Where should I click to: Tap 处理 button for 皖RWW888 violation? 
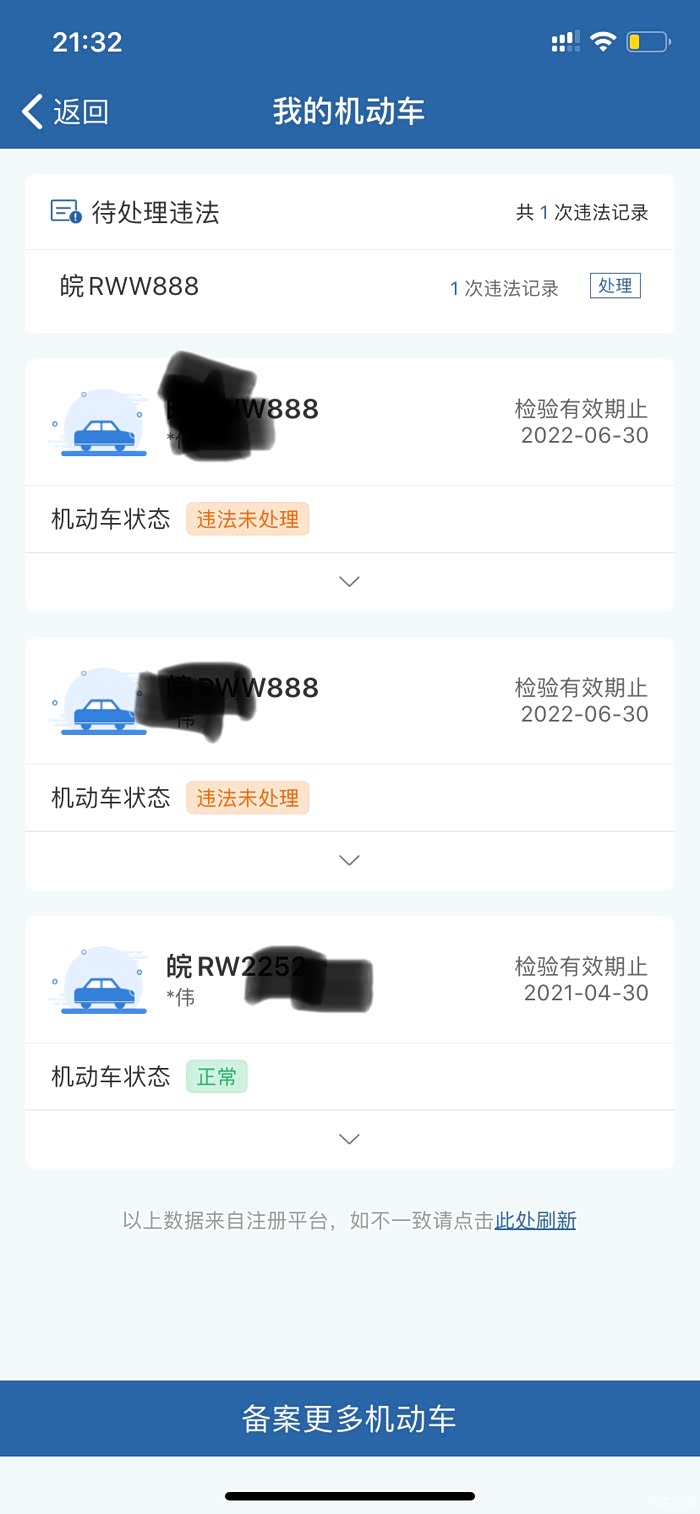(x=614, y=286)
